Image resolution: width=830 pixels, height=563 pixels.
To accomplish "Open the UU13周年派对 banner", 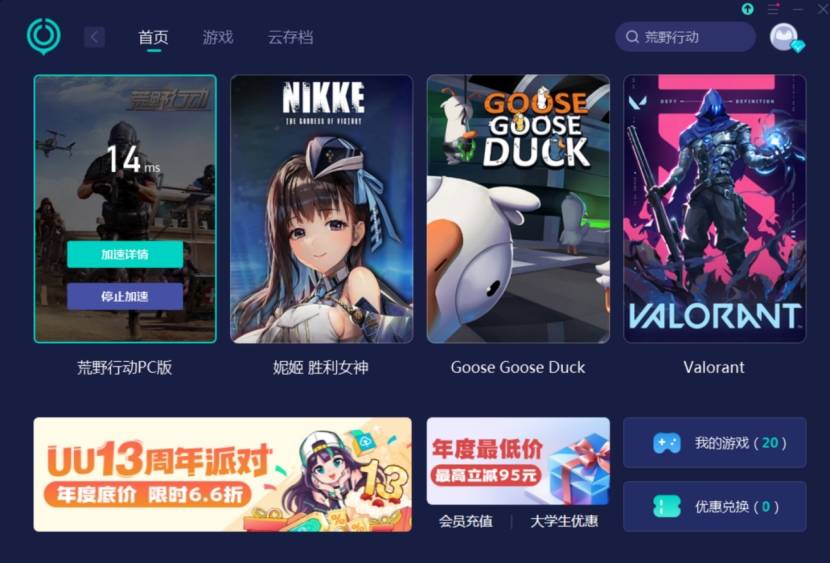I will [x=222, y=474].
